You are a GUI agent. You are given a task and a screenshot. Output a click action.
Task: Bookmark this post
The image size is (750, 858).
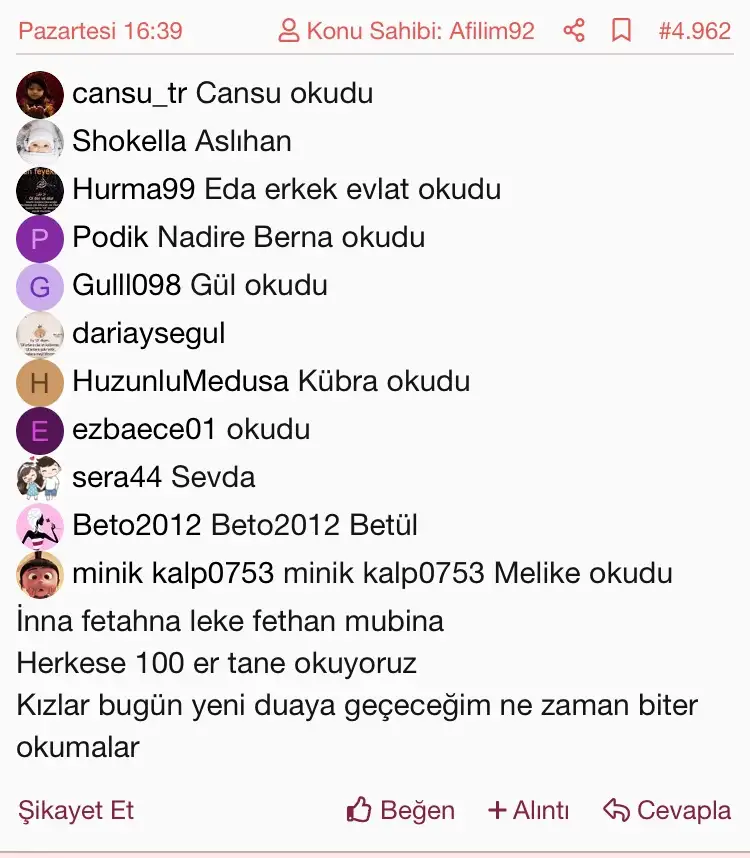621,31
